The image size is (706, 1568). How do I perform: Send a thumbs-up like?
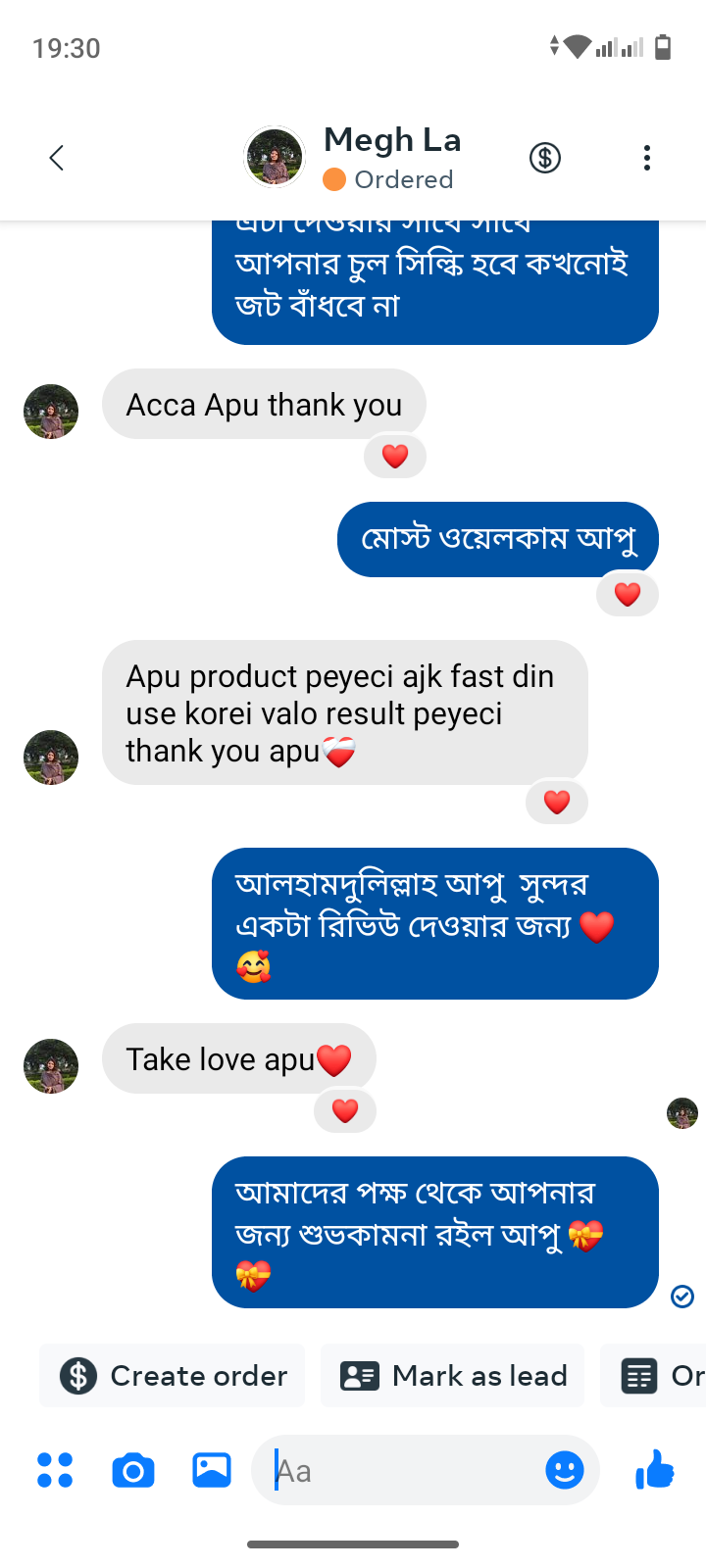coord(655,1470)
